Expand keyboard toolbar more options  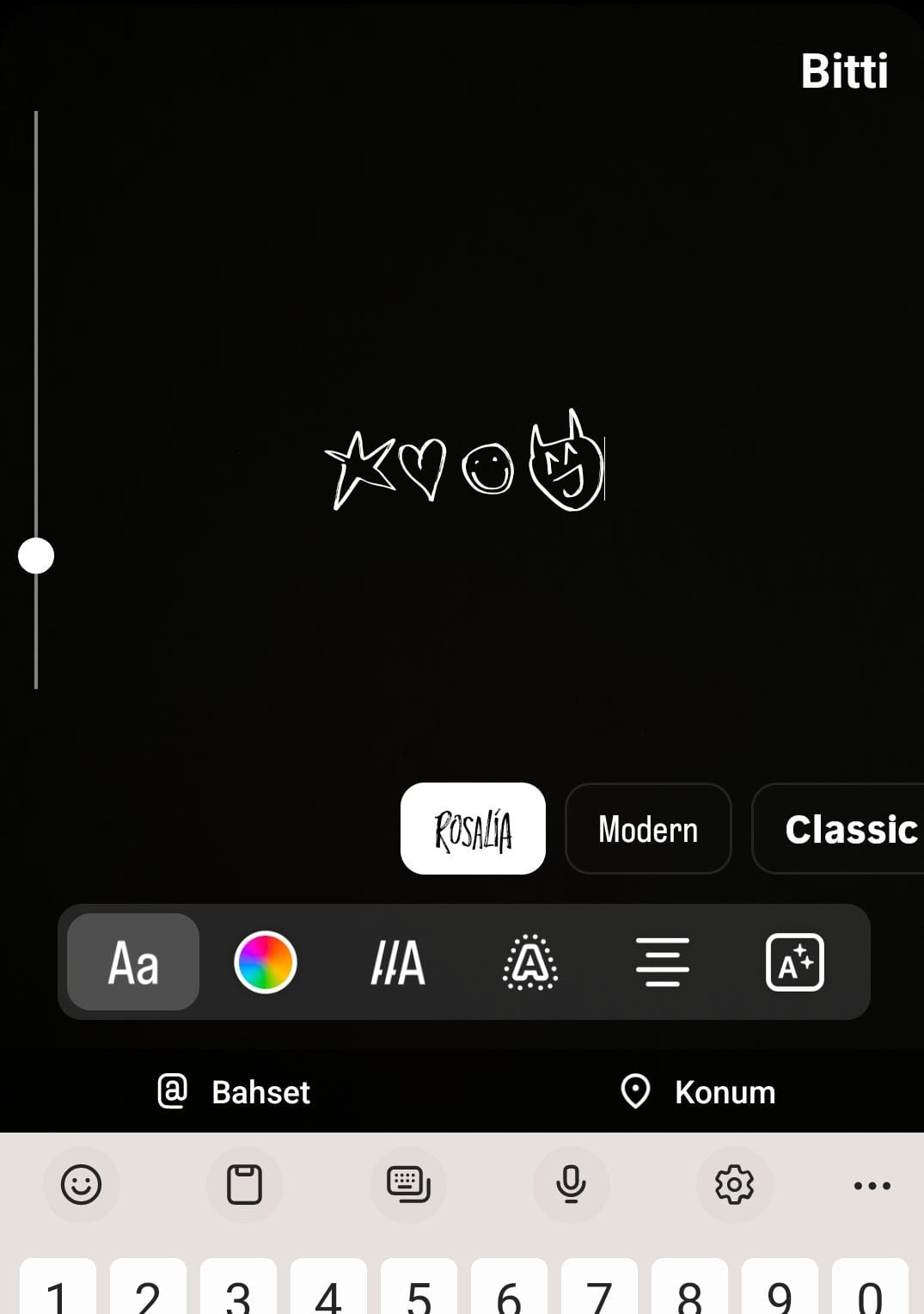pyautogui.click(x=872, y=1186)
